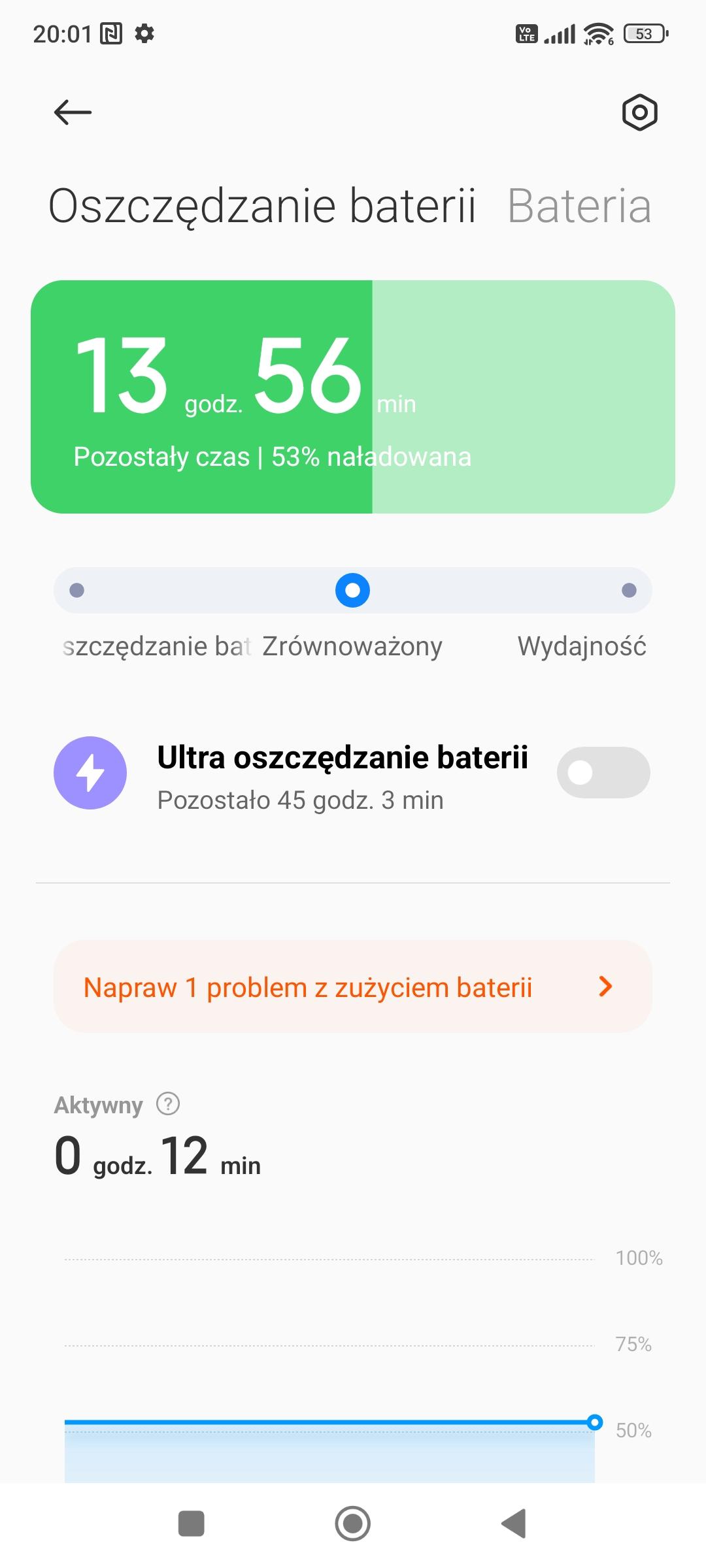
Task: Open battery settings hexagon icon
Action: [639, 112]
